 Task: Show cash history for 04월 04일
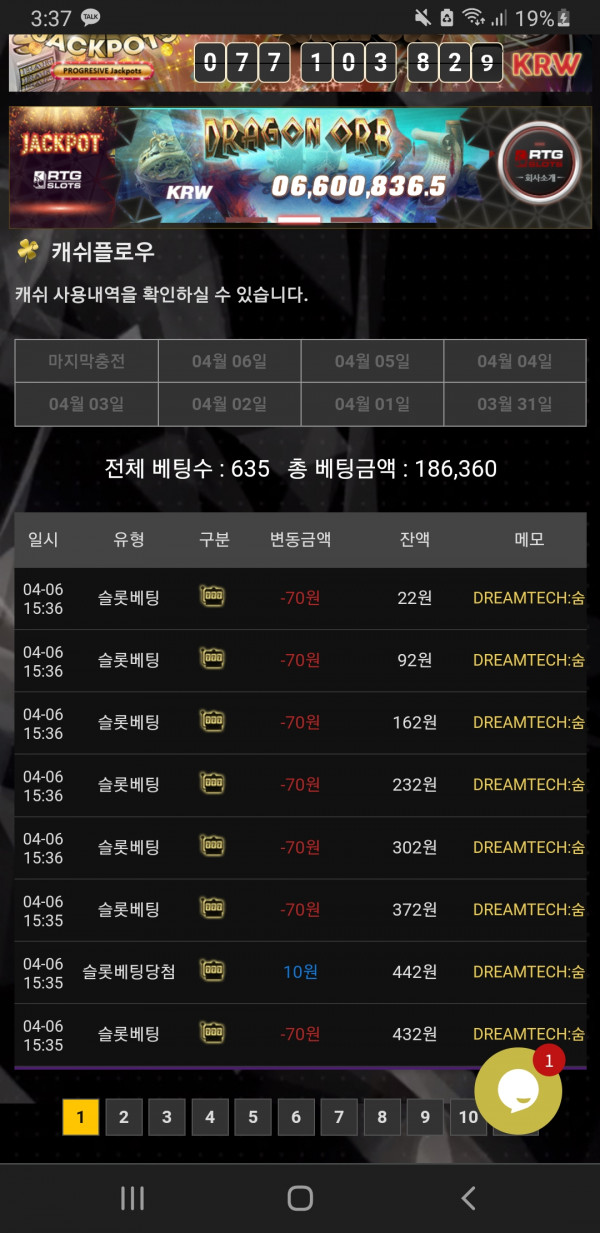pos(514,361)
